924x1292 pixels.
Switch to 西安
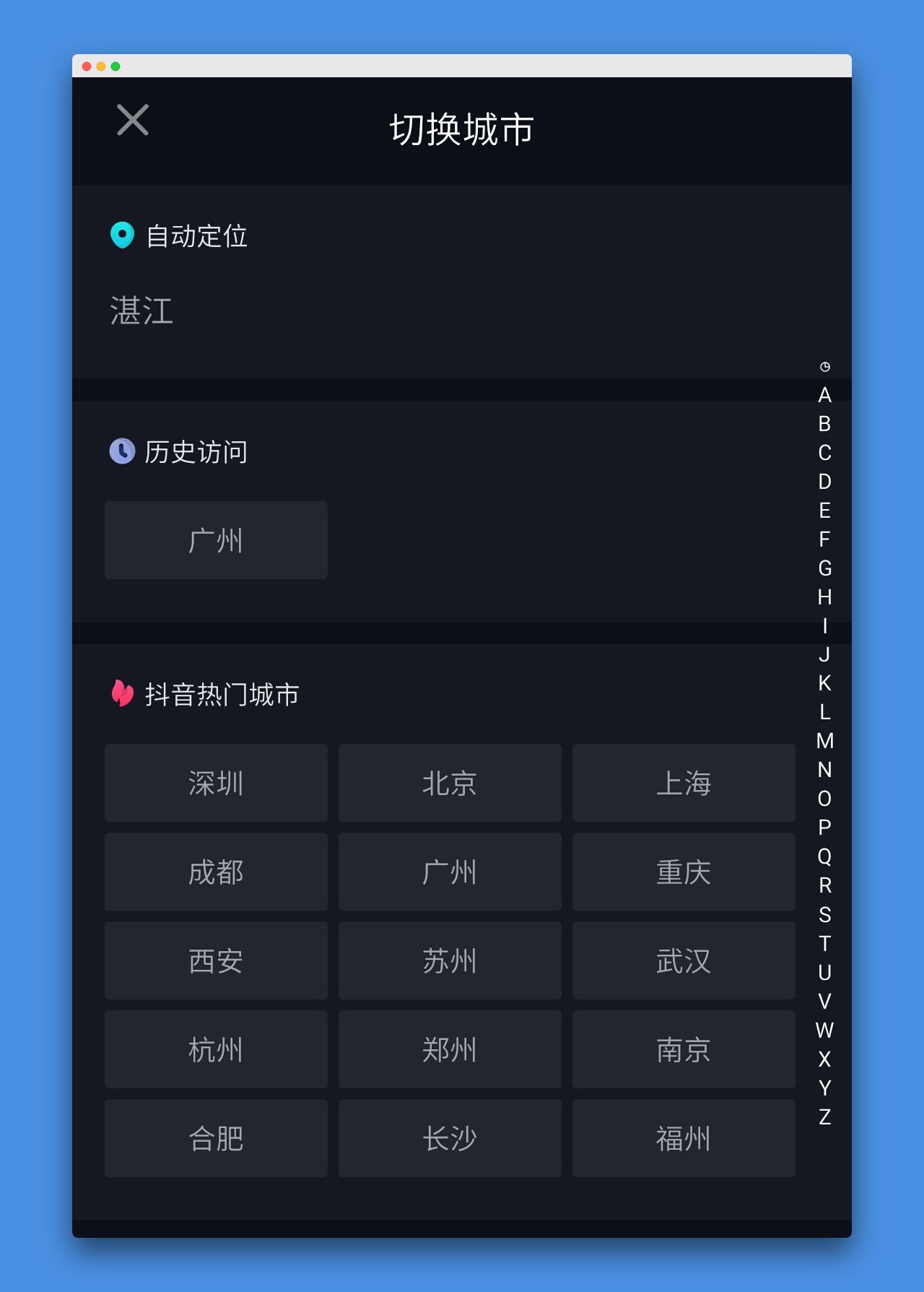pos(216,961)
